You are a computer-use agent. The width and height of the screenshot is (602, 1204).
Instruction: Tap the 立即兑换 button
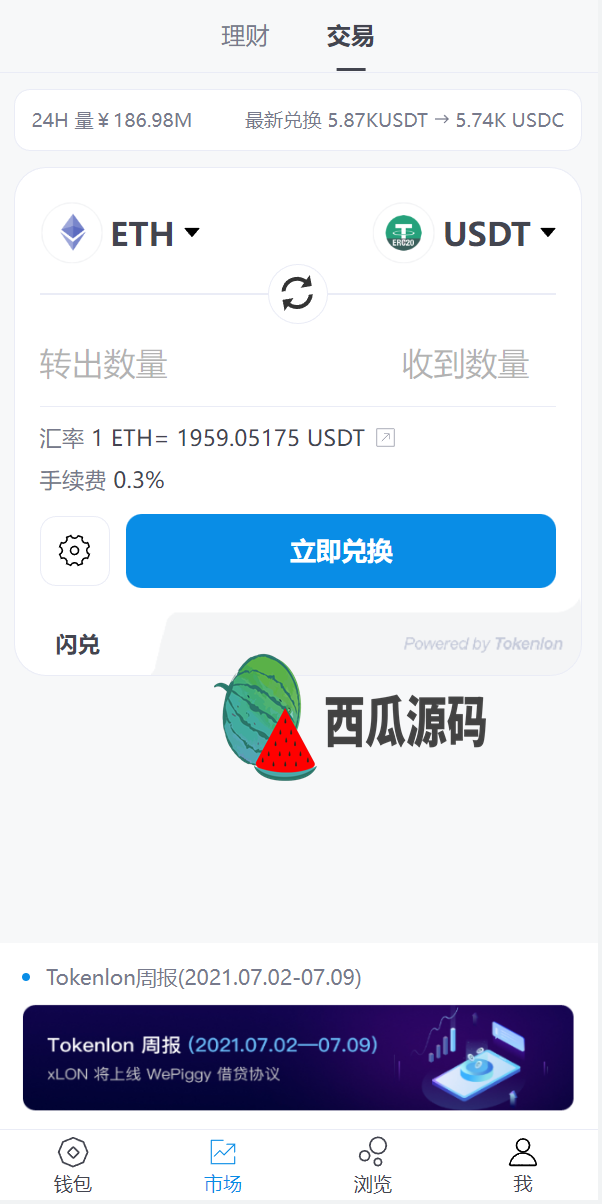pos(340,551)
